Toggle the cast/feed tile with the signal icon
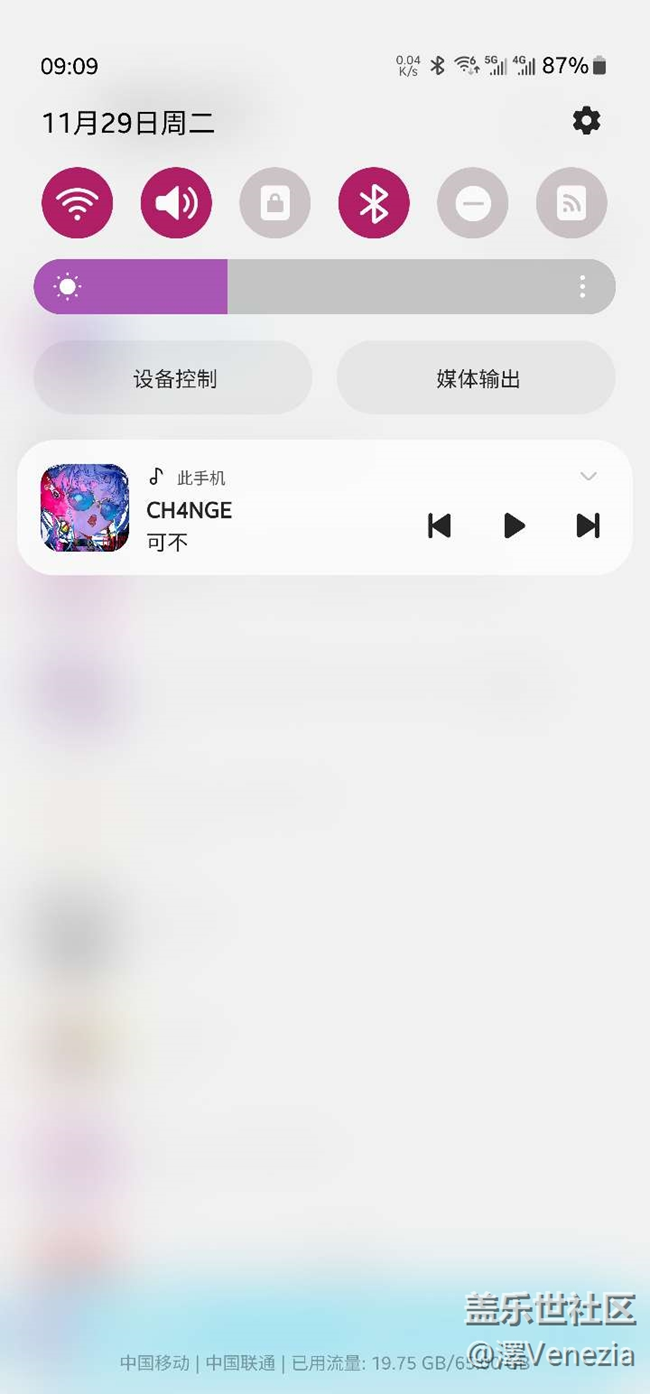The height and width of the screenshot is (1394, 650). pyautogui.click(x=572, y=203)
